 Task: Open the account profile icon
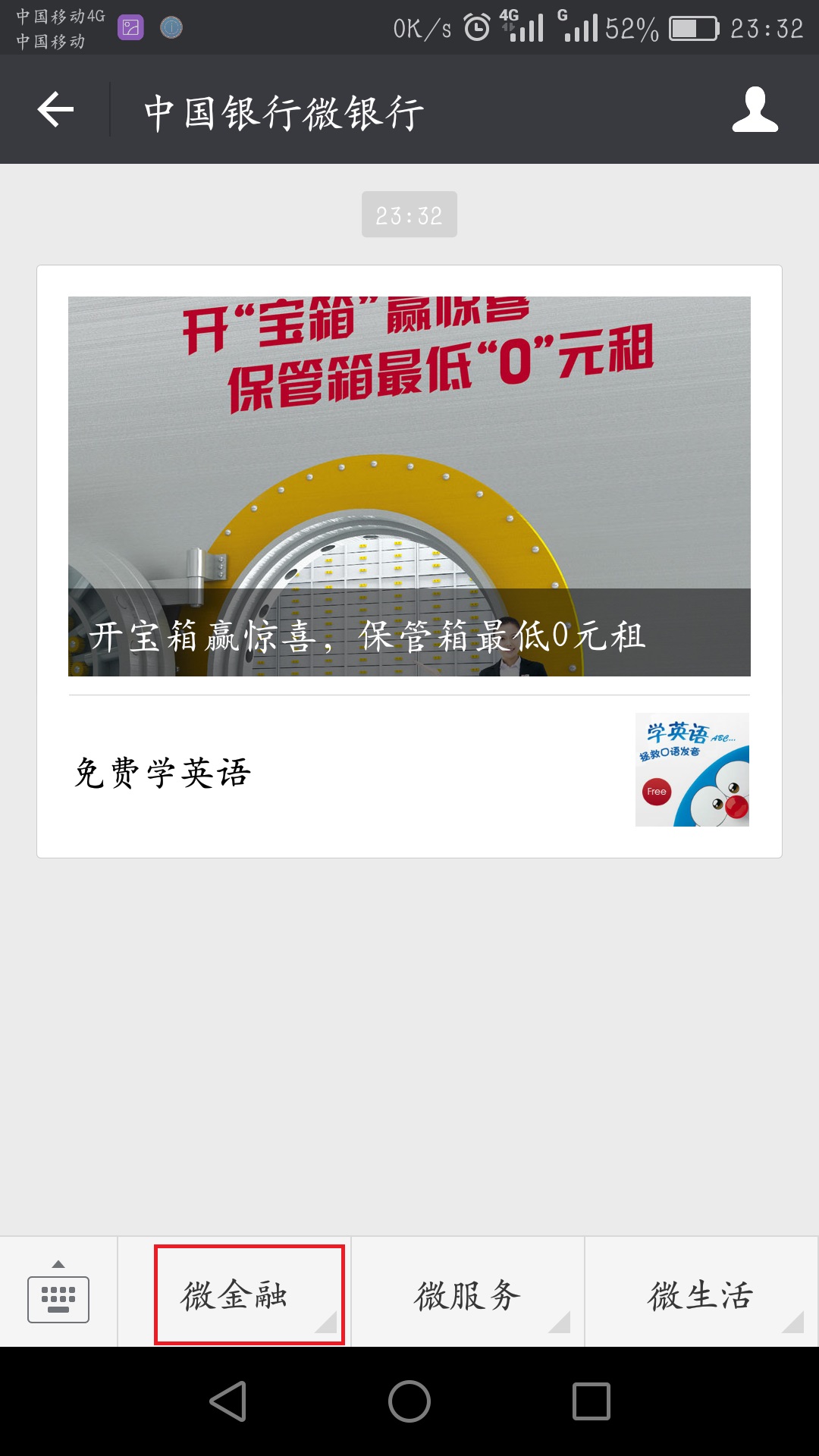(x=755, y=110)
